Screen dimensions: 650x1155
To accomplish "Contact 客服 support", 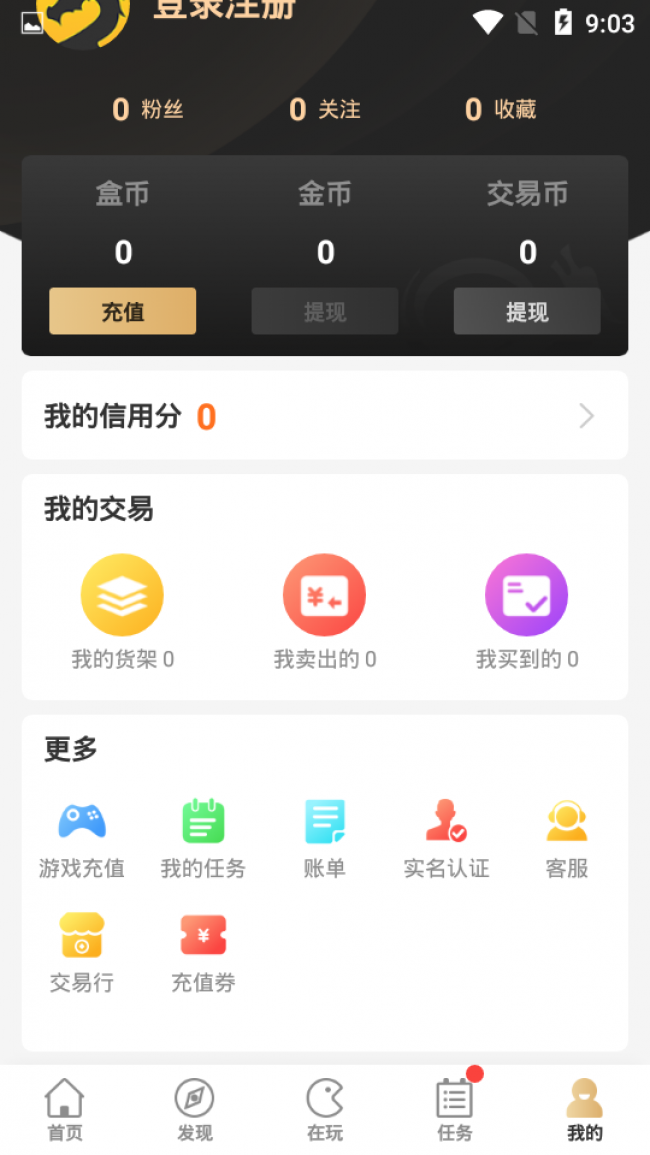I will (x=567, y=839).
